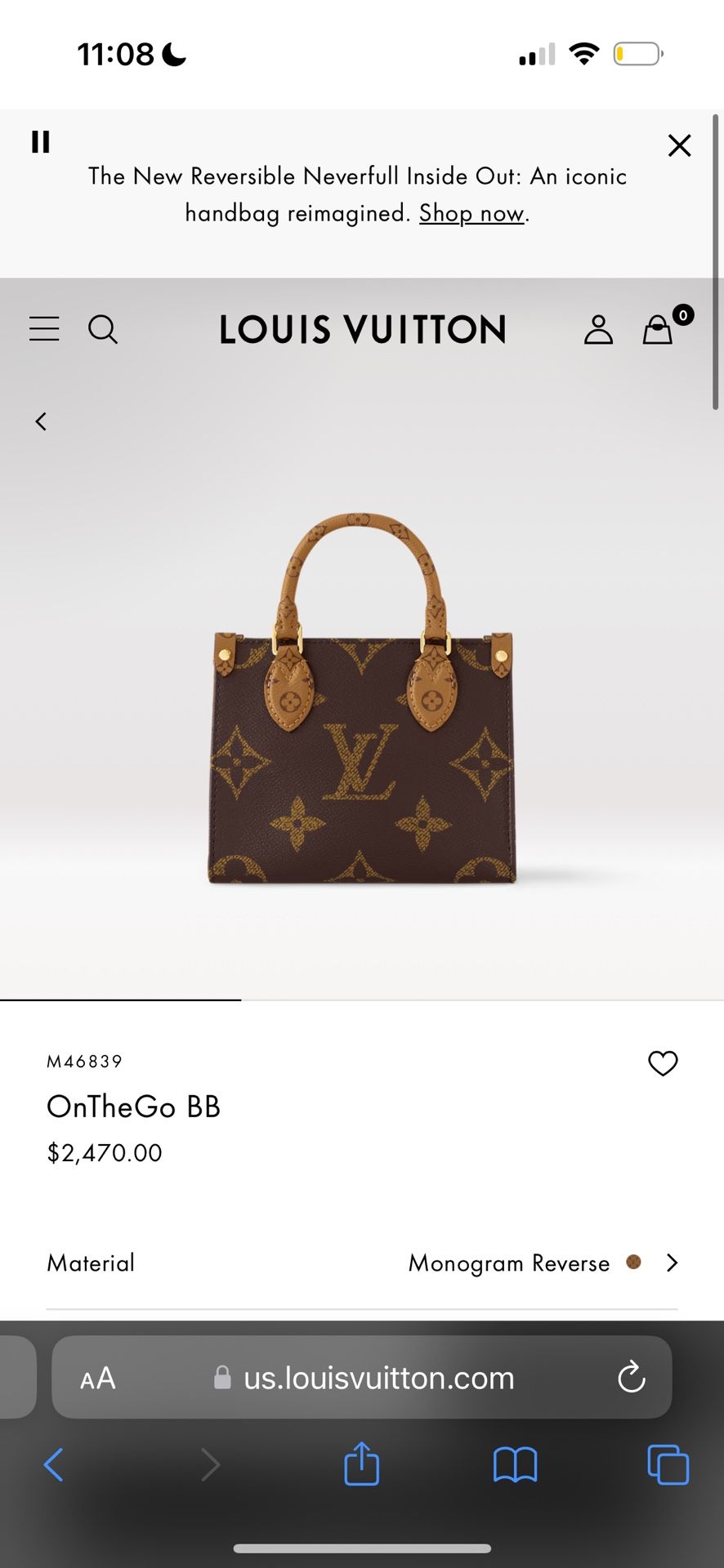Image resolution: width=724 pixels, height=1568 pixels.
Task: Navigate back in Safari history
Action: [54, 1464]
